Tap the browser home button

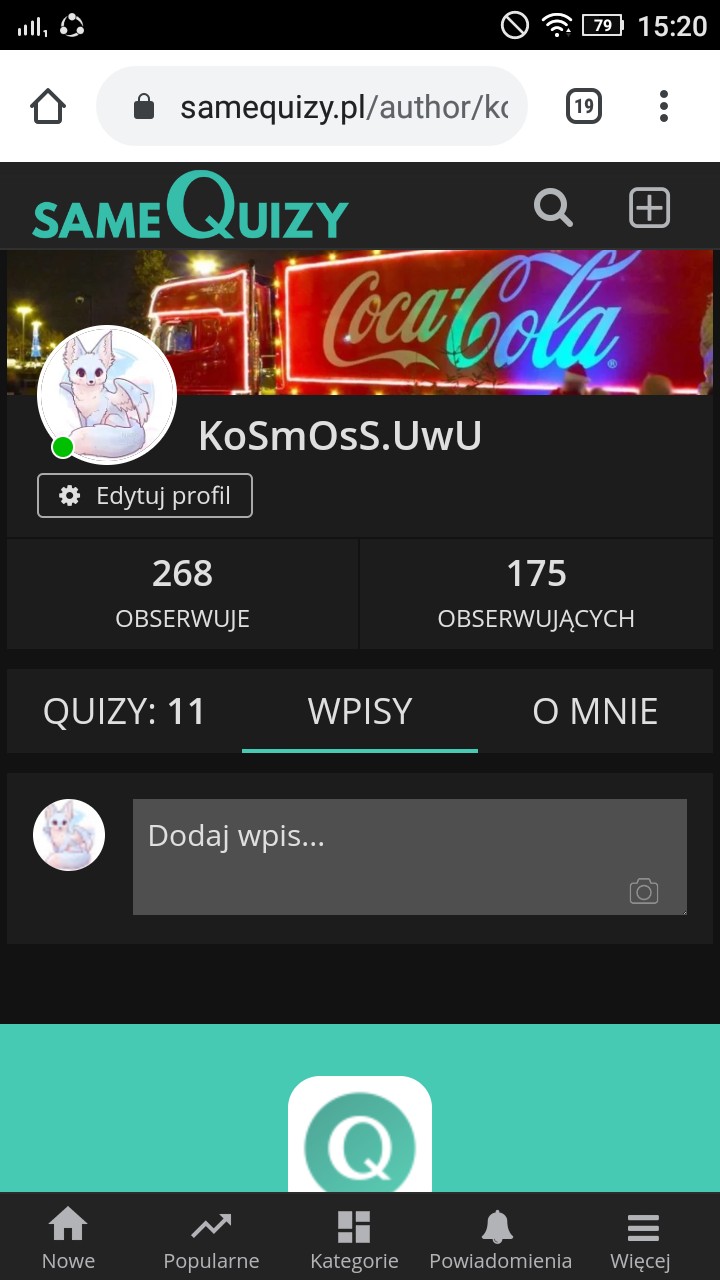tap(48, 106)
